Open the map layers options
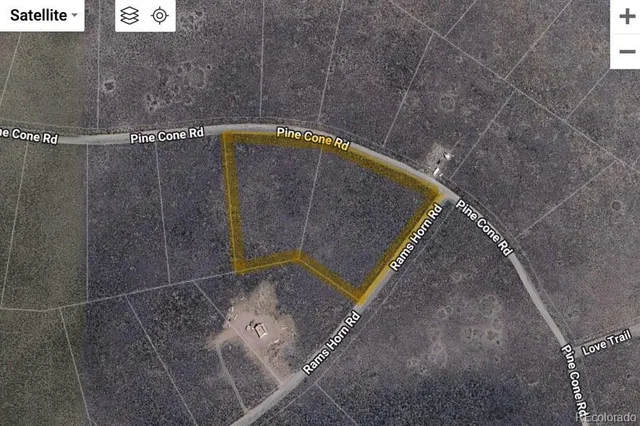Screen dimensions: 640x426 coord(130,16)
